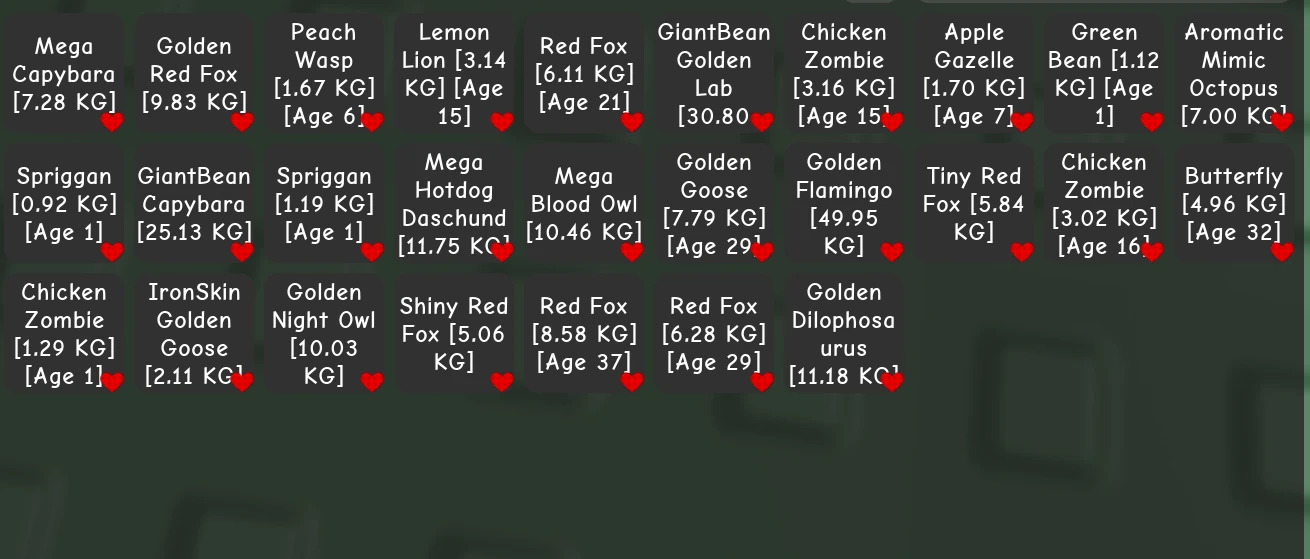
Task: Open the GiantBean Capybara pet card
Action: (194, 204)
